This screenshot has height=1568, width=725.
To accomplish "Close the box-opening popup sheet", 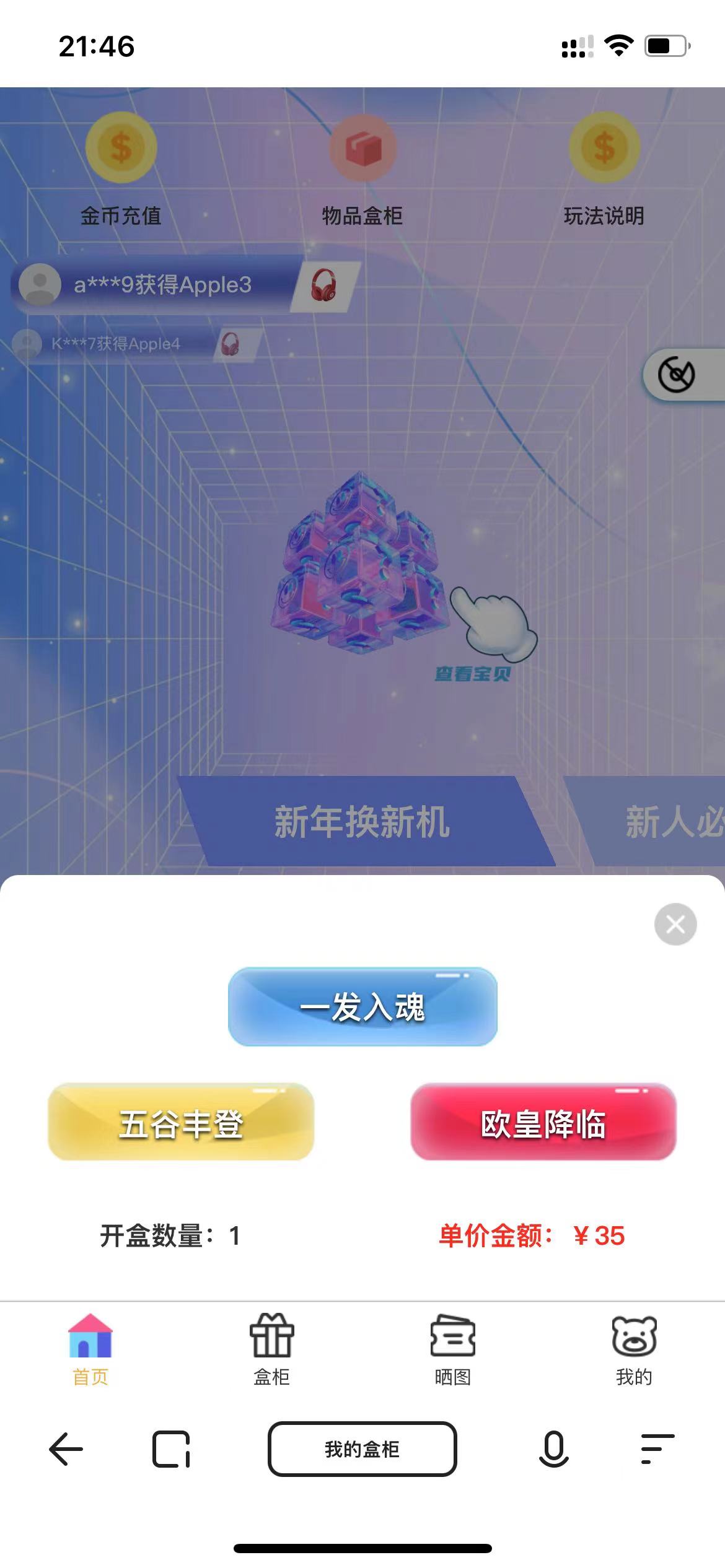I will coord(675,925).
